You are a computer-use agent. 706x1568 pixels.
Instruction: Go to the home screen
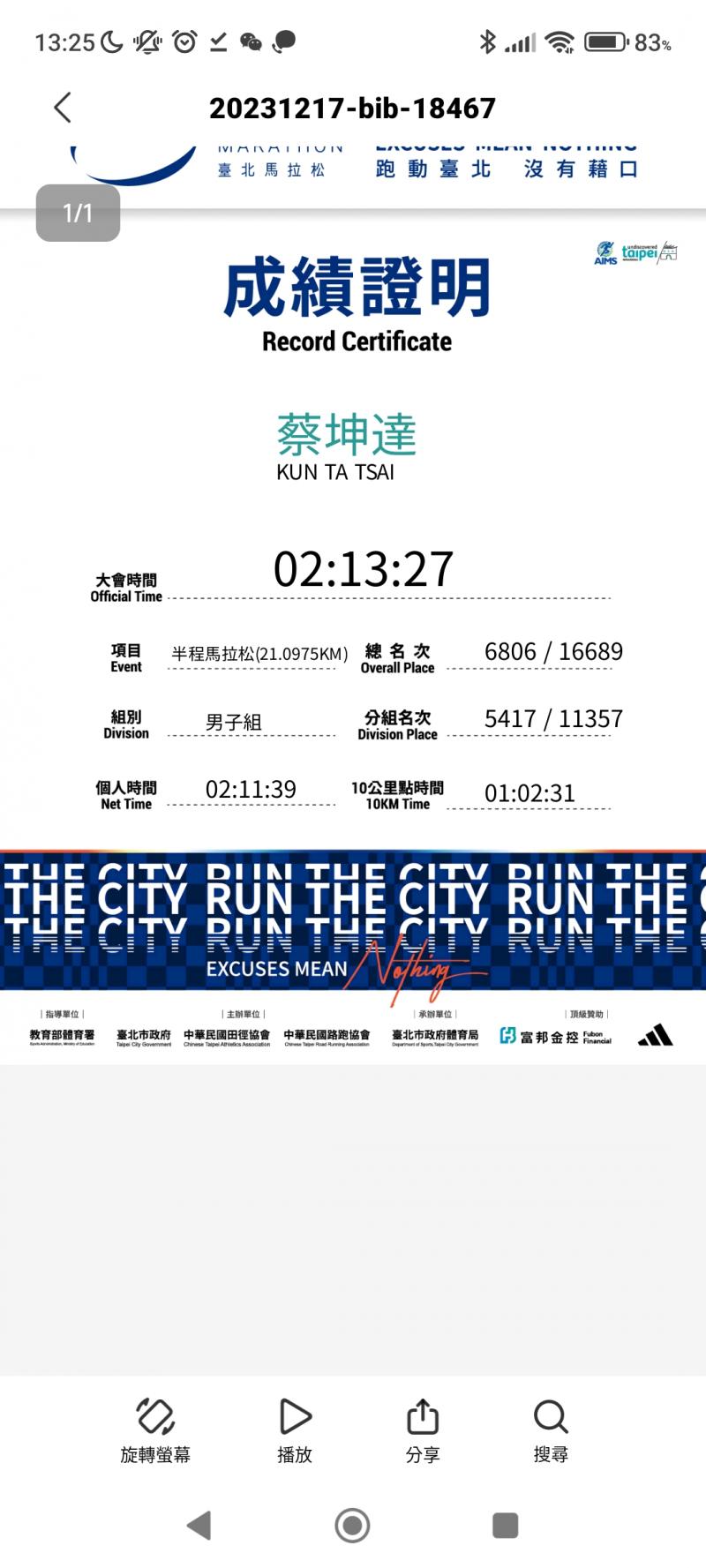(352, 1525)
